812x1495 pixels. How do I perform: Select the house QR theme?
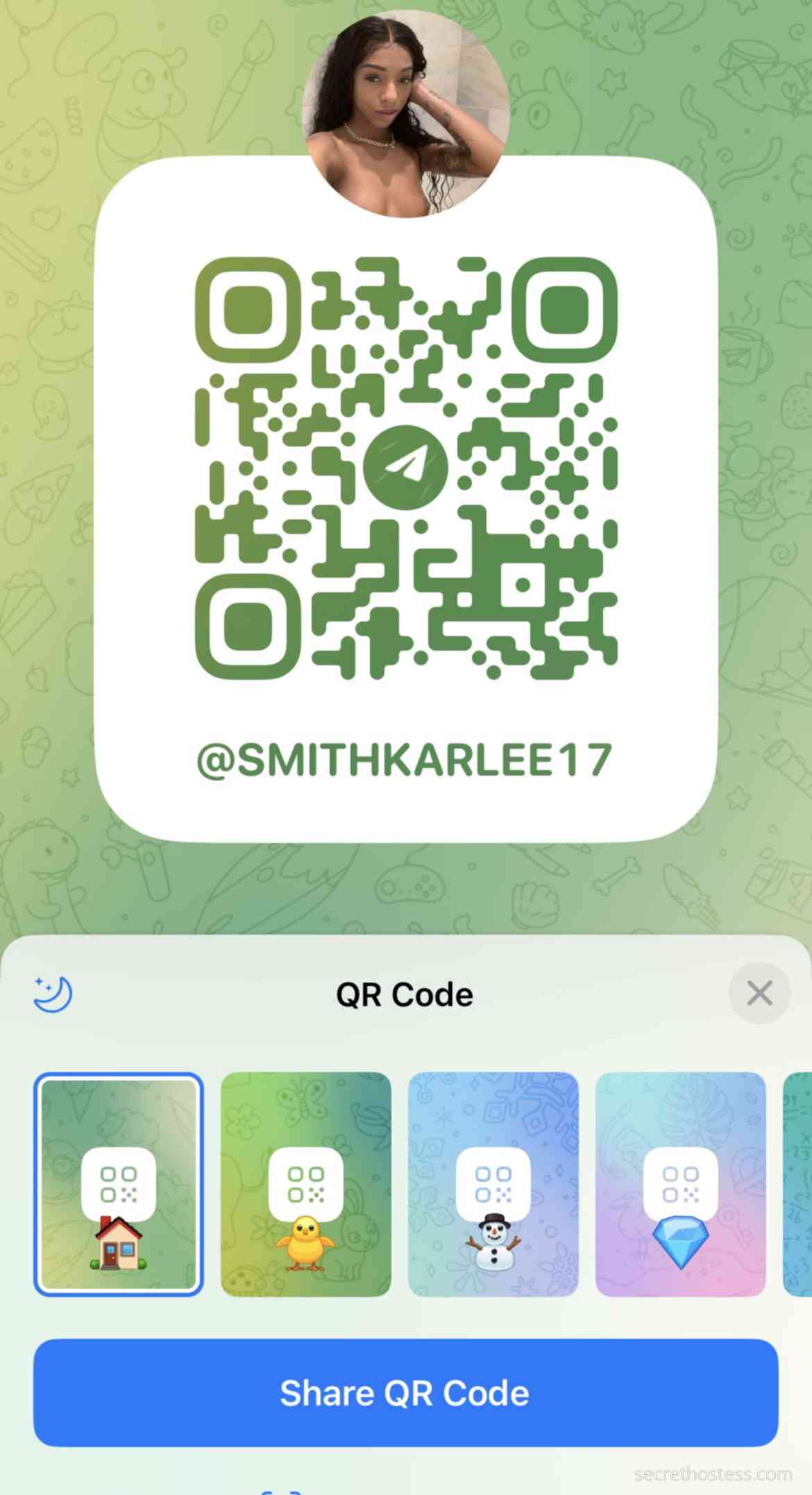point(119,1184)
